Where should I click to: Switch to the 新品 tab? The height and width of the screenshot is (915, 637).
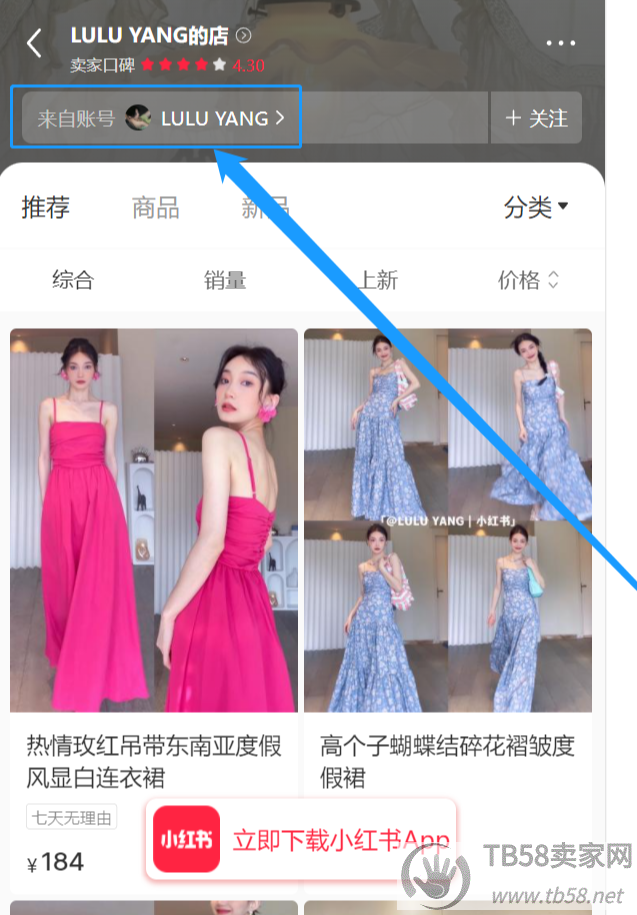point(265,207)
